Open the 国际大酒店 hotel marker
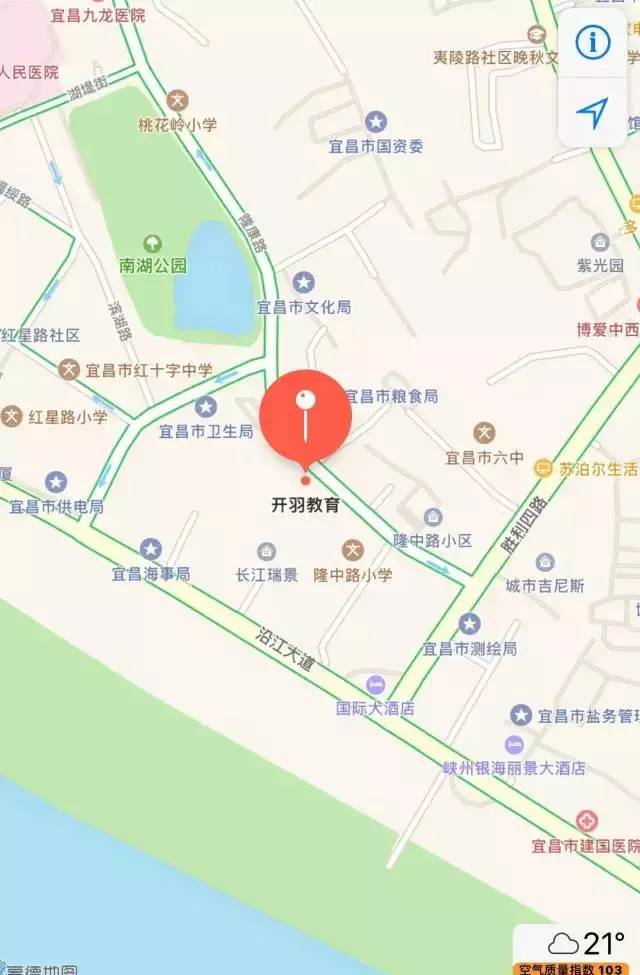Viewport: 640px width, 975px height. click(375, 685)
